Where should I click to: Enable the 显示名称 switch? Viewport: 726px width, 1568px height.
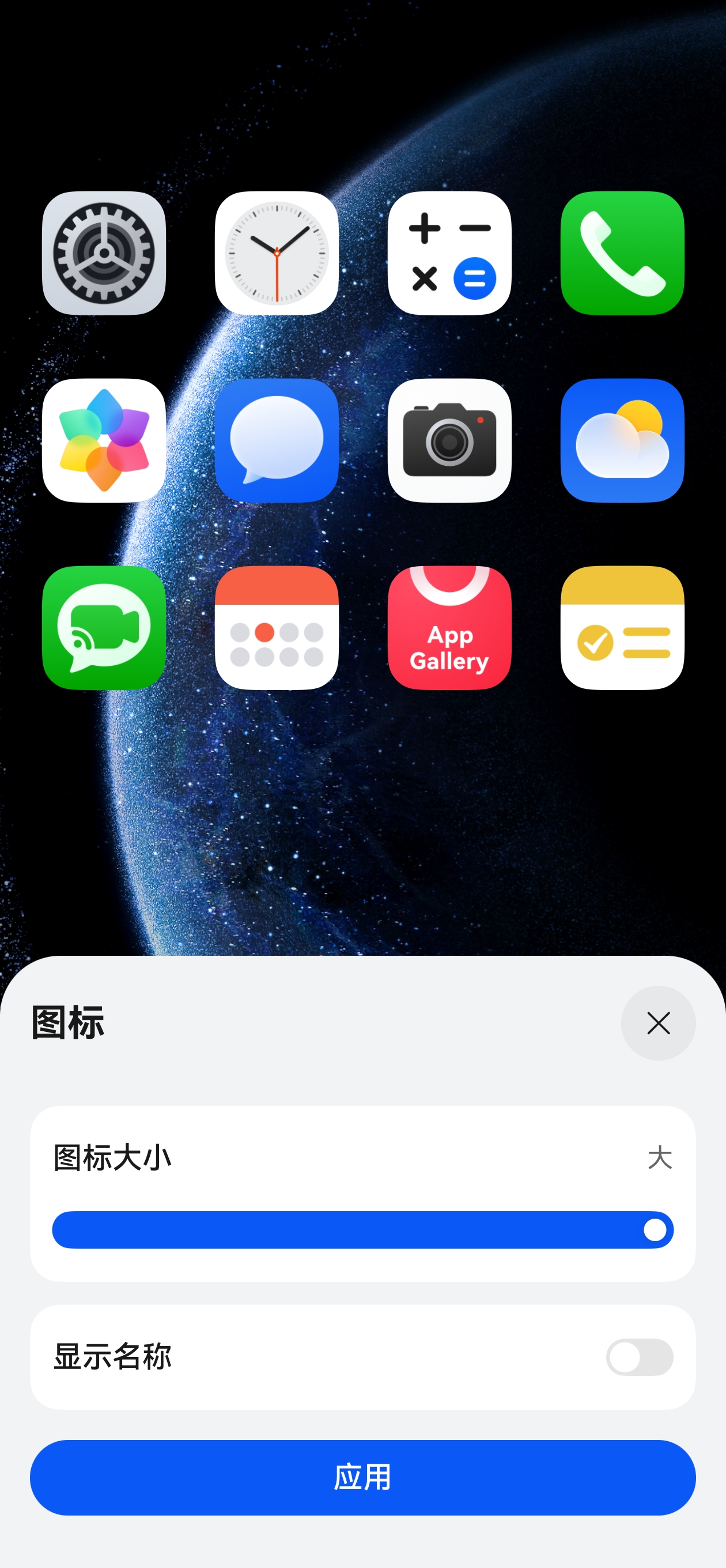(639, 1357)
